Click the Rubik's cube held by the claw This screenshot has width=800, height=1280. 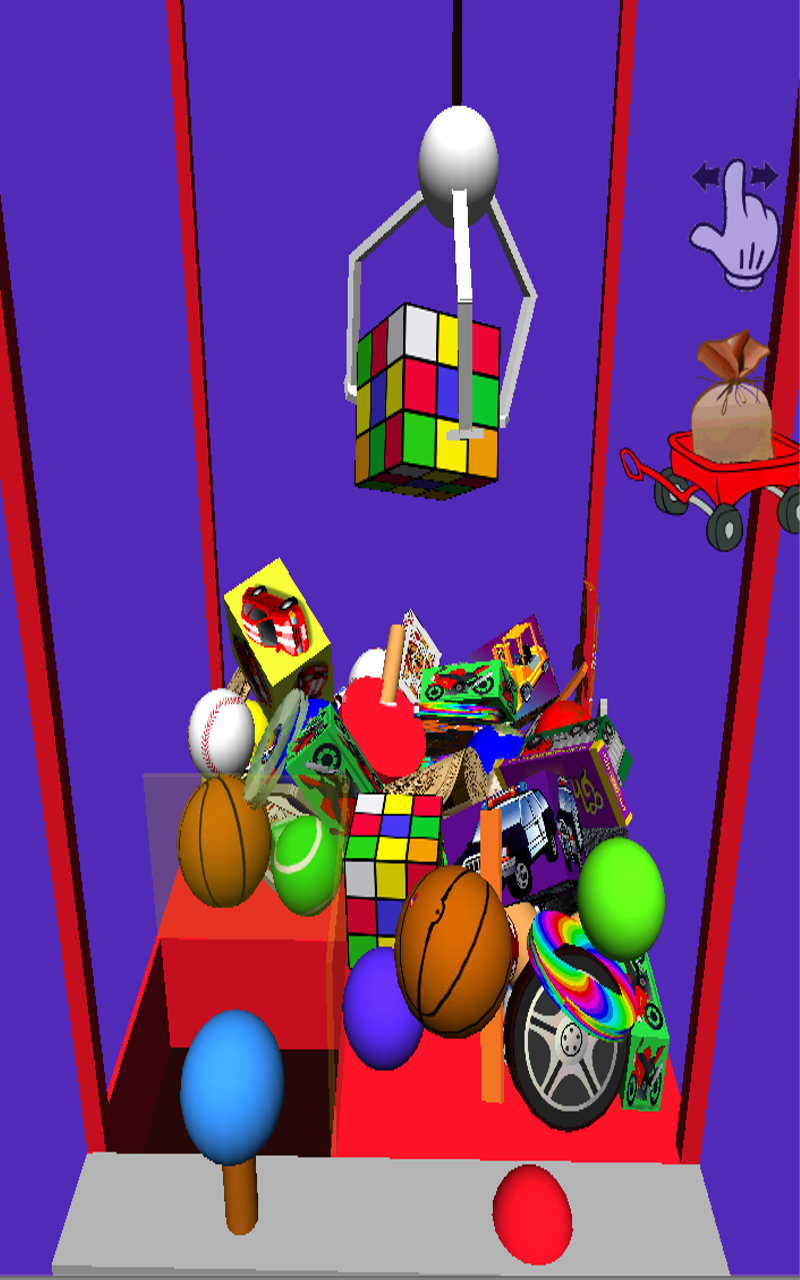point(425,400)
